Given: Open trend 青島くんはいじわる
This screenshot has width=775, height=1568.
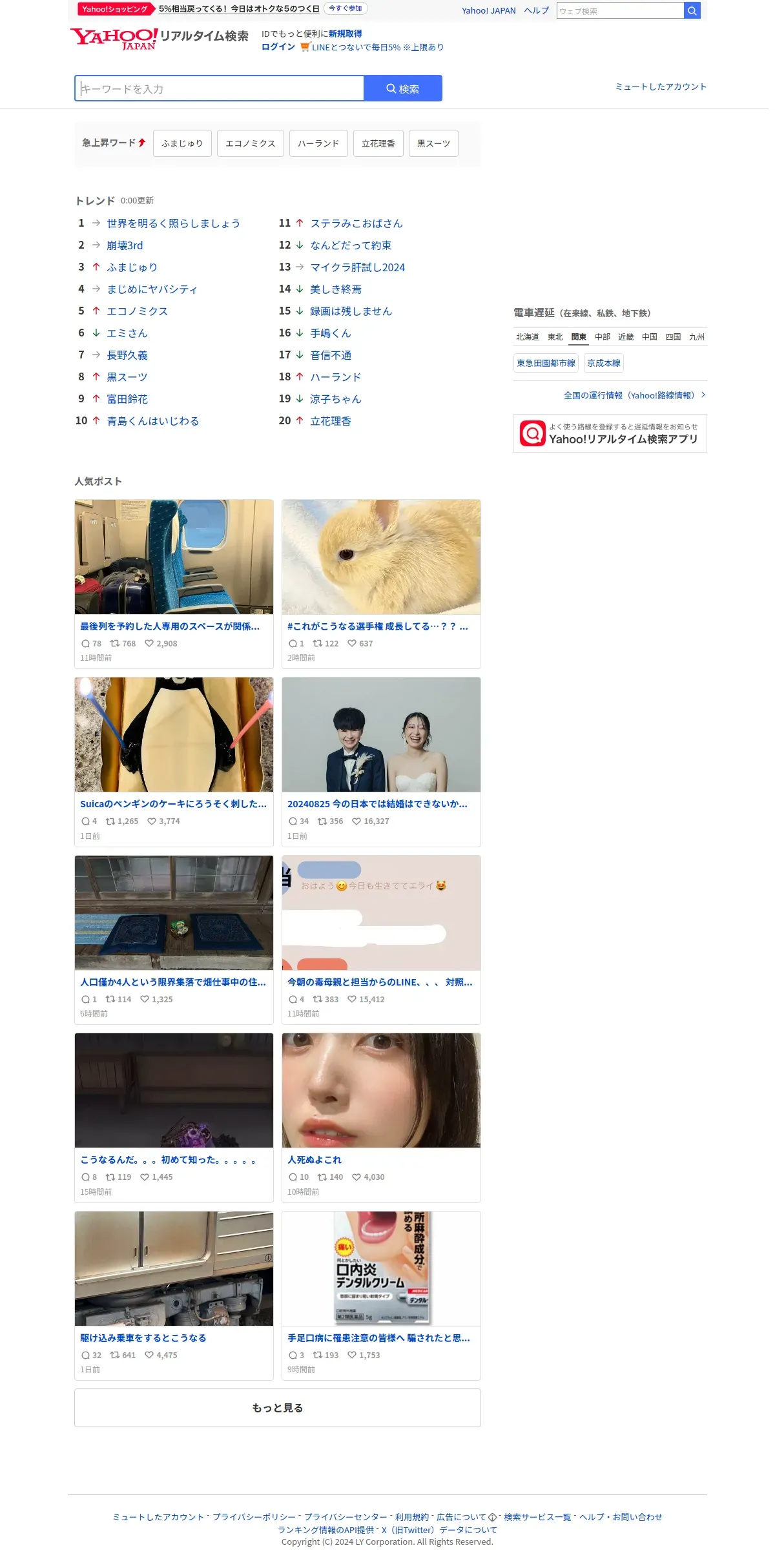Looking at the screenshot, I should 153,421.
